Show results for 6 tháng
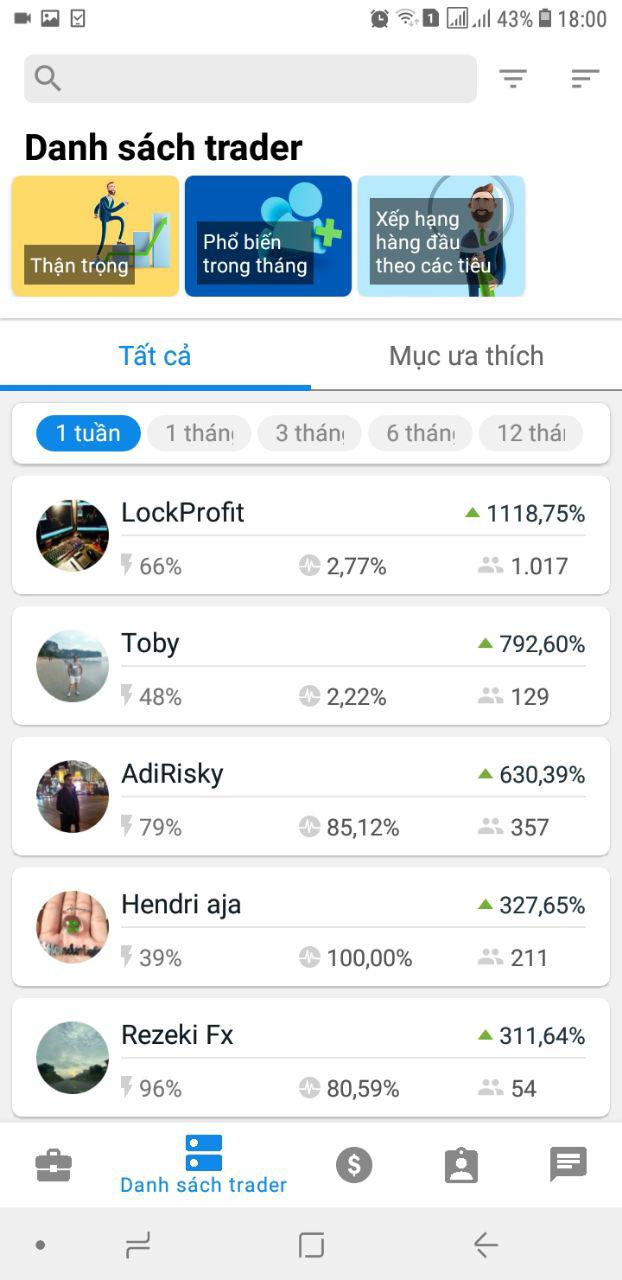 420,433
